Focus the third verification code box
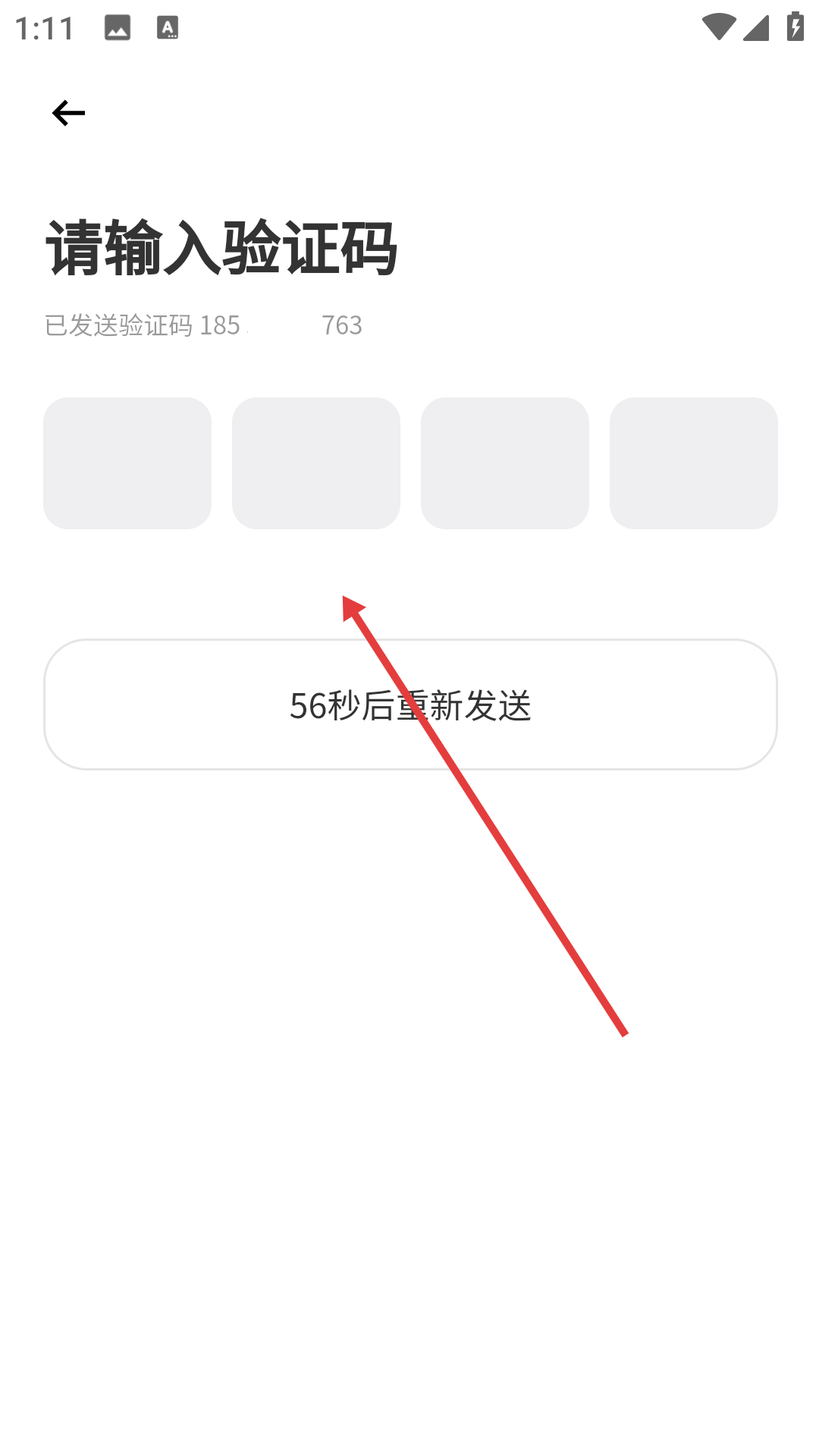This screenshot has width=819, height=1456. 505,463
